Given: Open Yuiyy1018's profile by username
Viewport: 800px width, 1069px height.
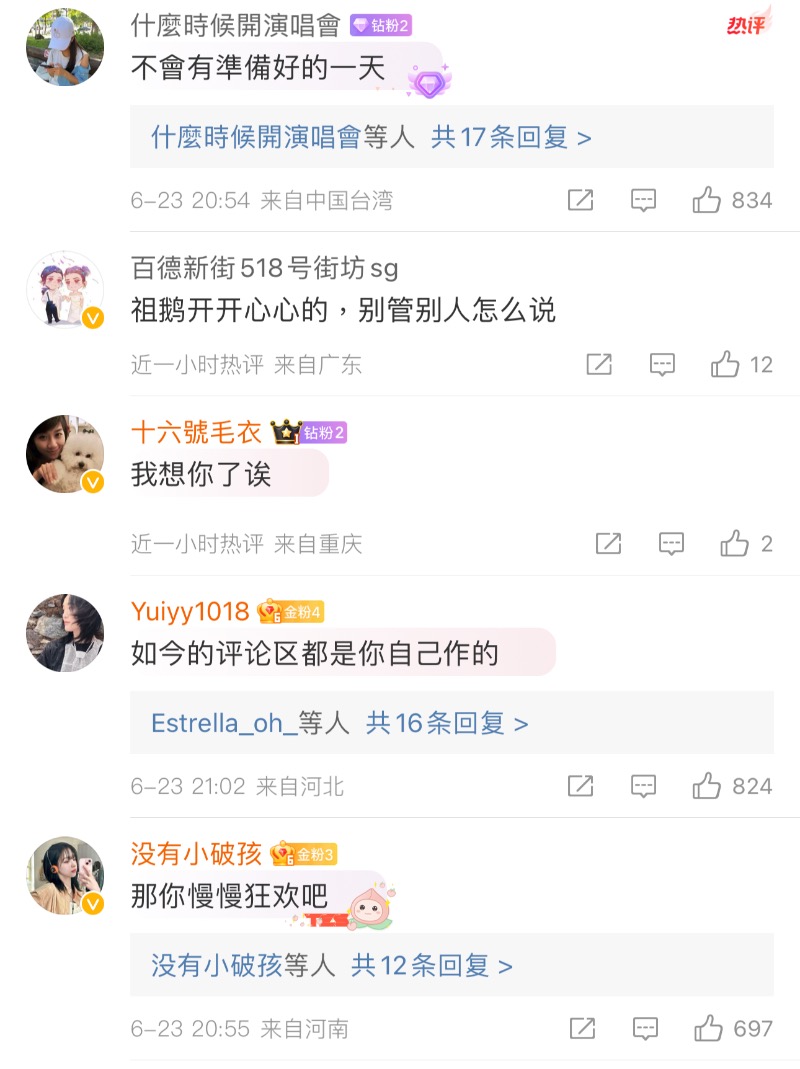Looking at the screenshot, I should pyautogui.click(x=190, y=611).
